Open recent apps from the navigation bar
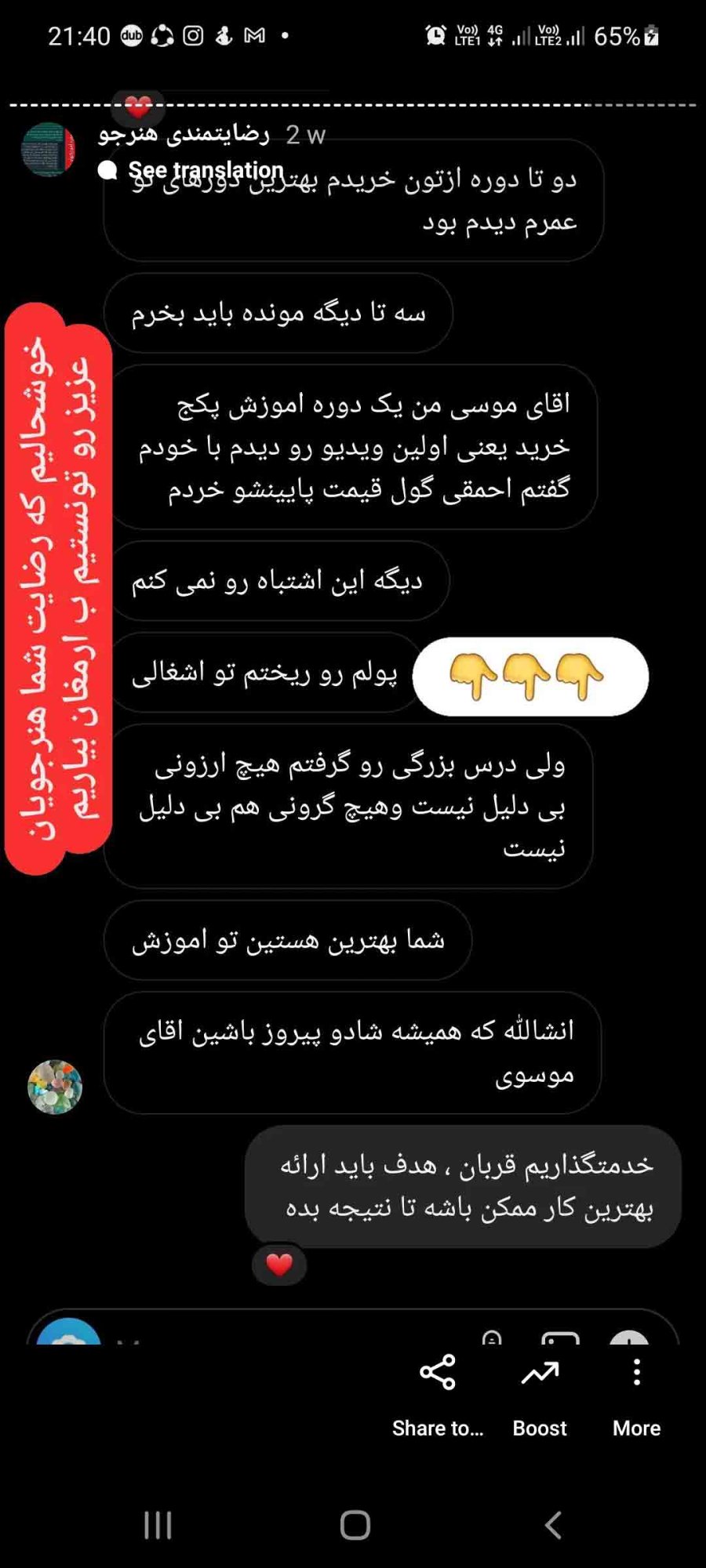 [x=158, y=1525]
